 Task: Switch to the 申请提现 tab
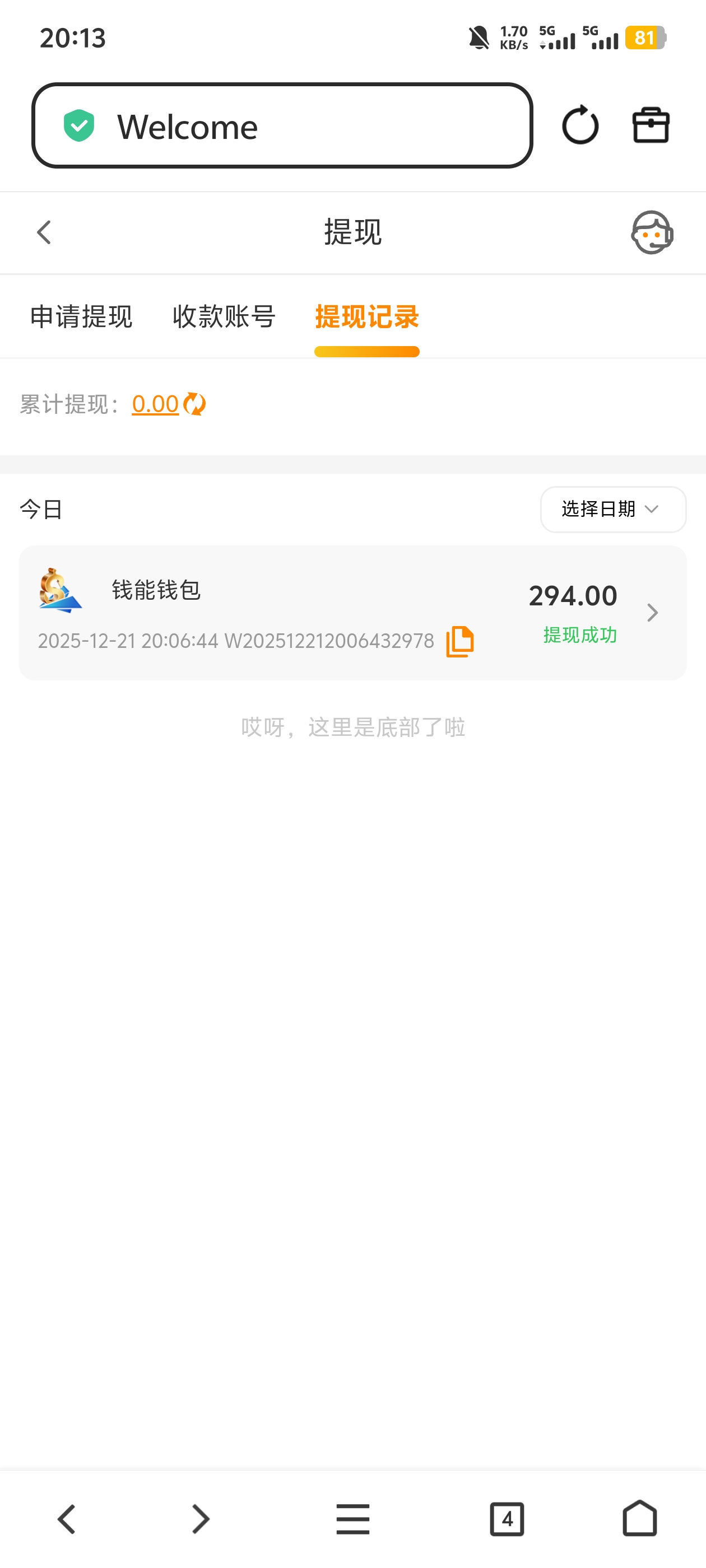81,316
